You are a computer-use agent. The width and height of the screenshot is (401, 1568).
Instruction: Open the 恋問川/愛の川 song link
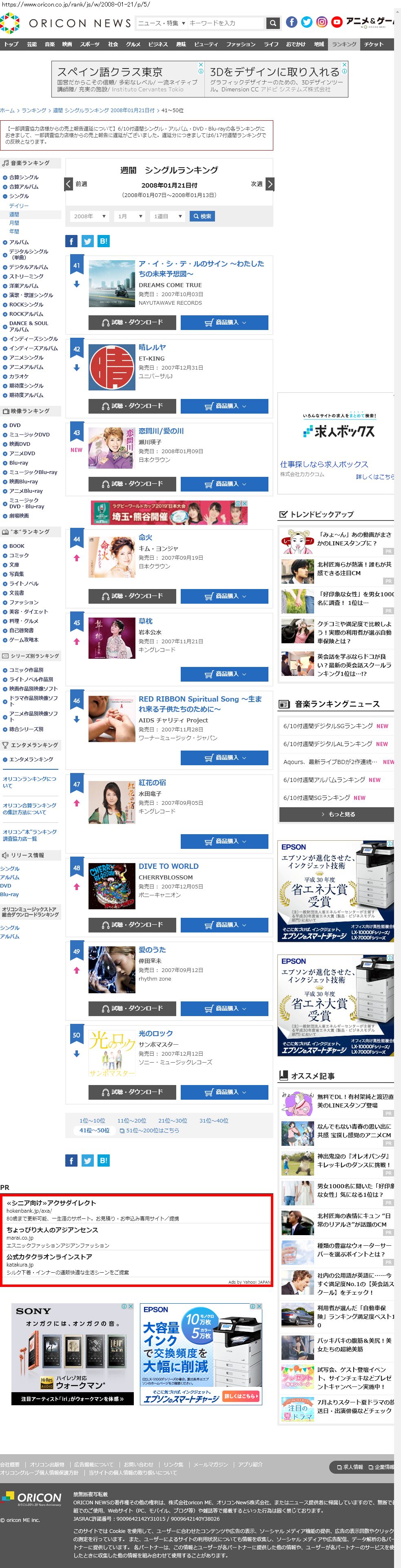pyautogui.click(x=161, y=431)
